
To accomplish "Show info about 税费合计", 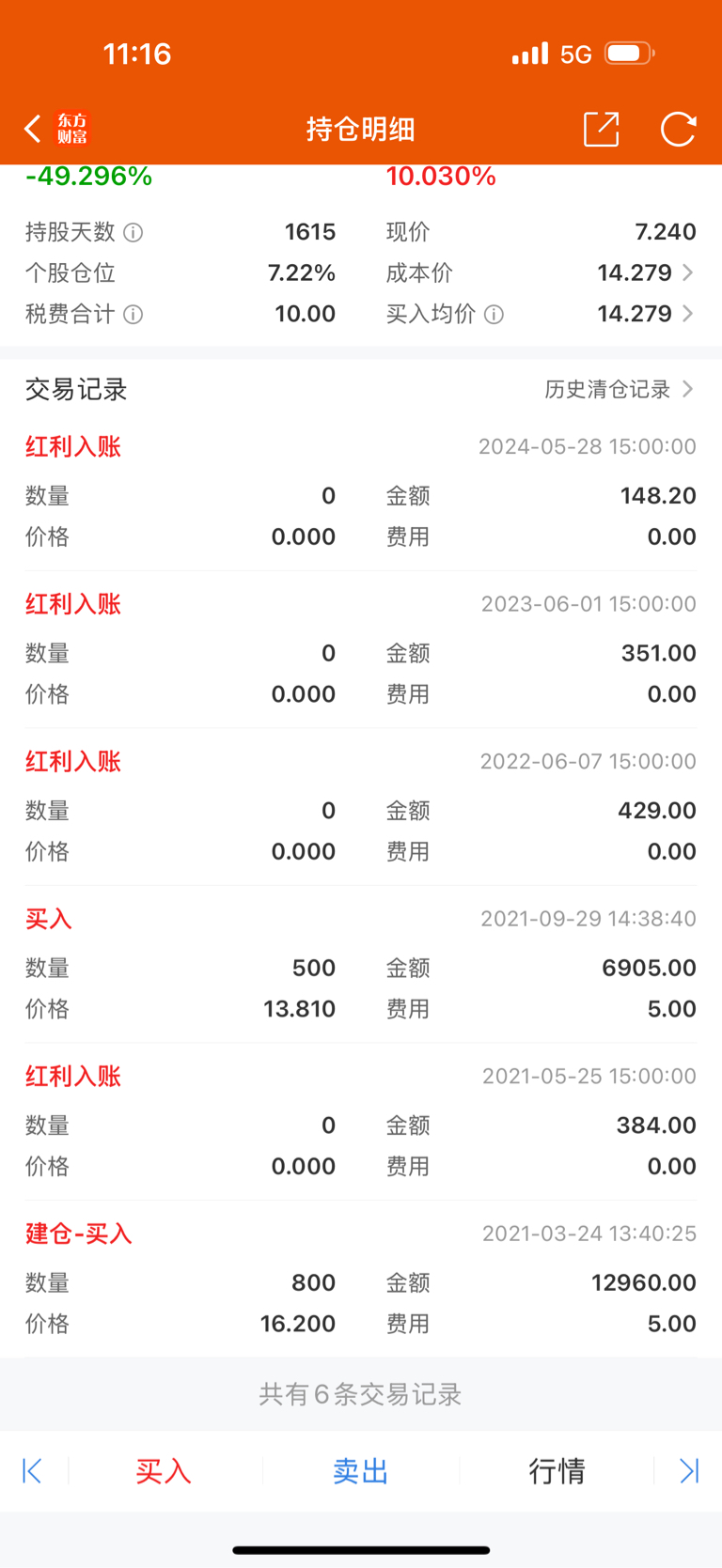I will pyautogui.click(x=133, y=314).
